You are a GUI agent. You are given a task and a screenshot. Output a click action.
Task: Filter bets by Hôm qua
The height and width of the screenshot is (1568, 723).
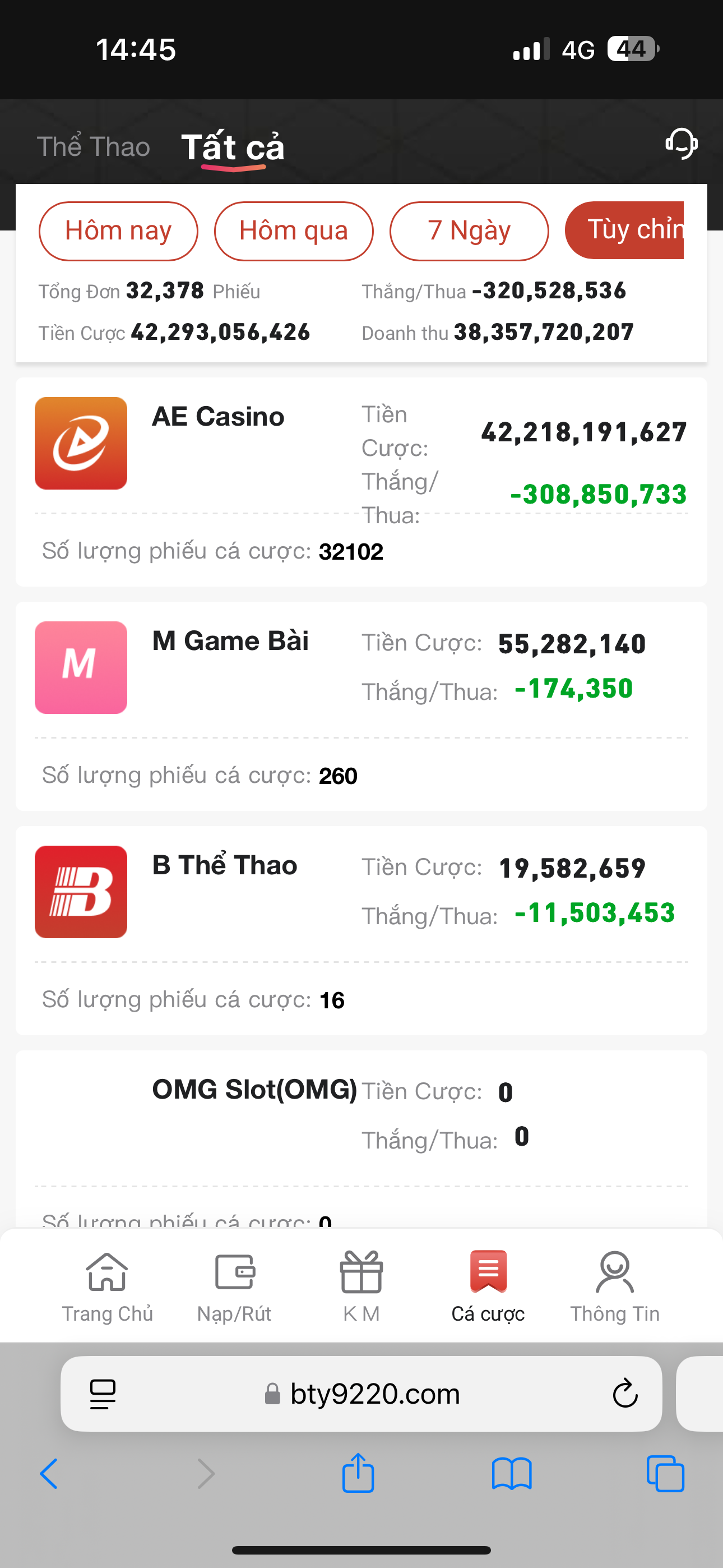pyautogui.click(x=293, y=230)
